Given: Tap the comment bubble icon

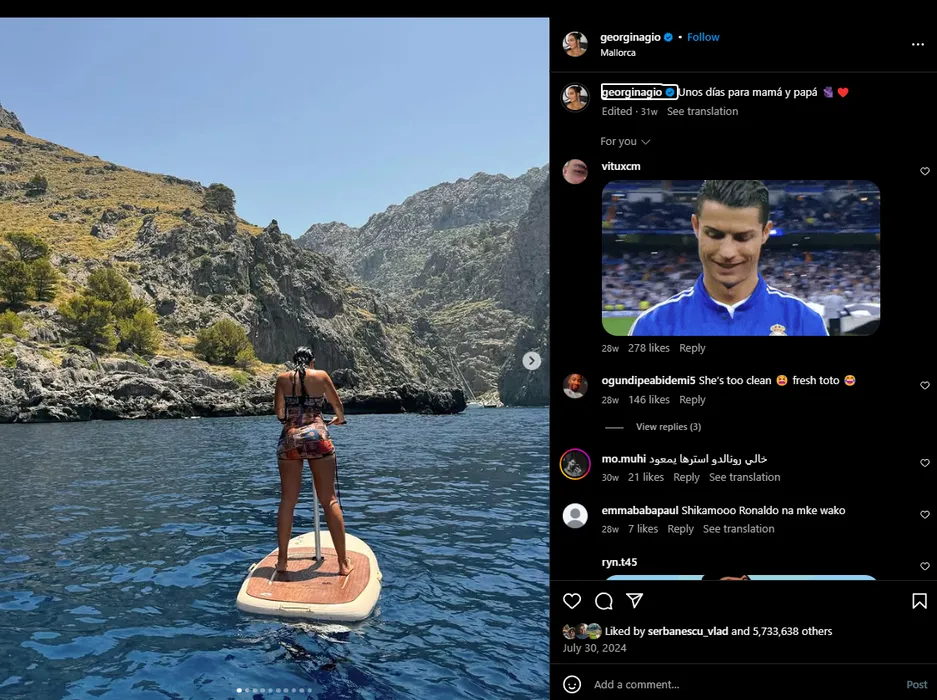Looking at the screenshot, I should pos(604,601).
